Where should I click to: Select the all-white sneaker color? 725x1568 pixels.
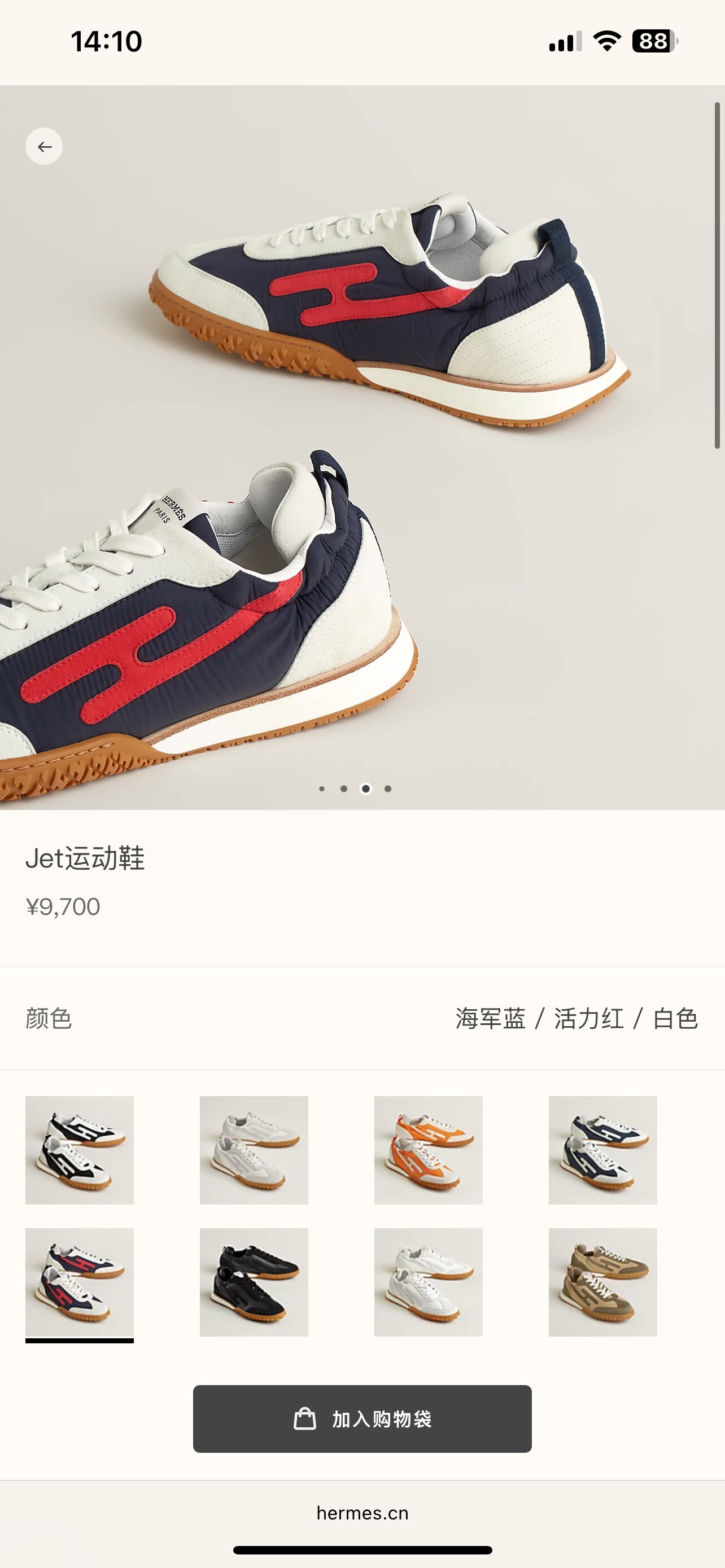[x=428, y=1282]
